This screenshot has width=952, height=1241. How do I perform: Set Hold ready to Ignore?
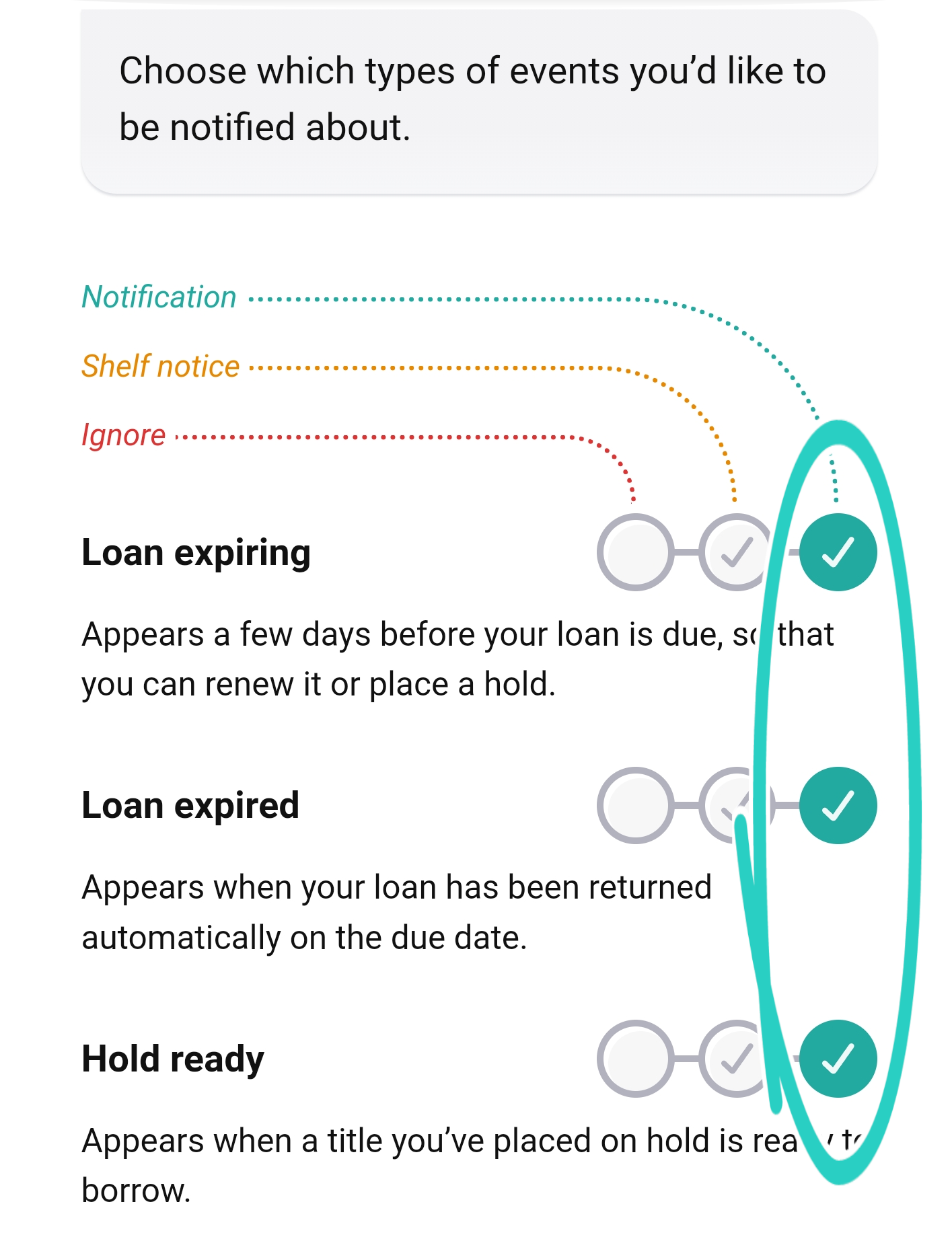635,1059
